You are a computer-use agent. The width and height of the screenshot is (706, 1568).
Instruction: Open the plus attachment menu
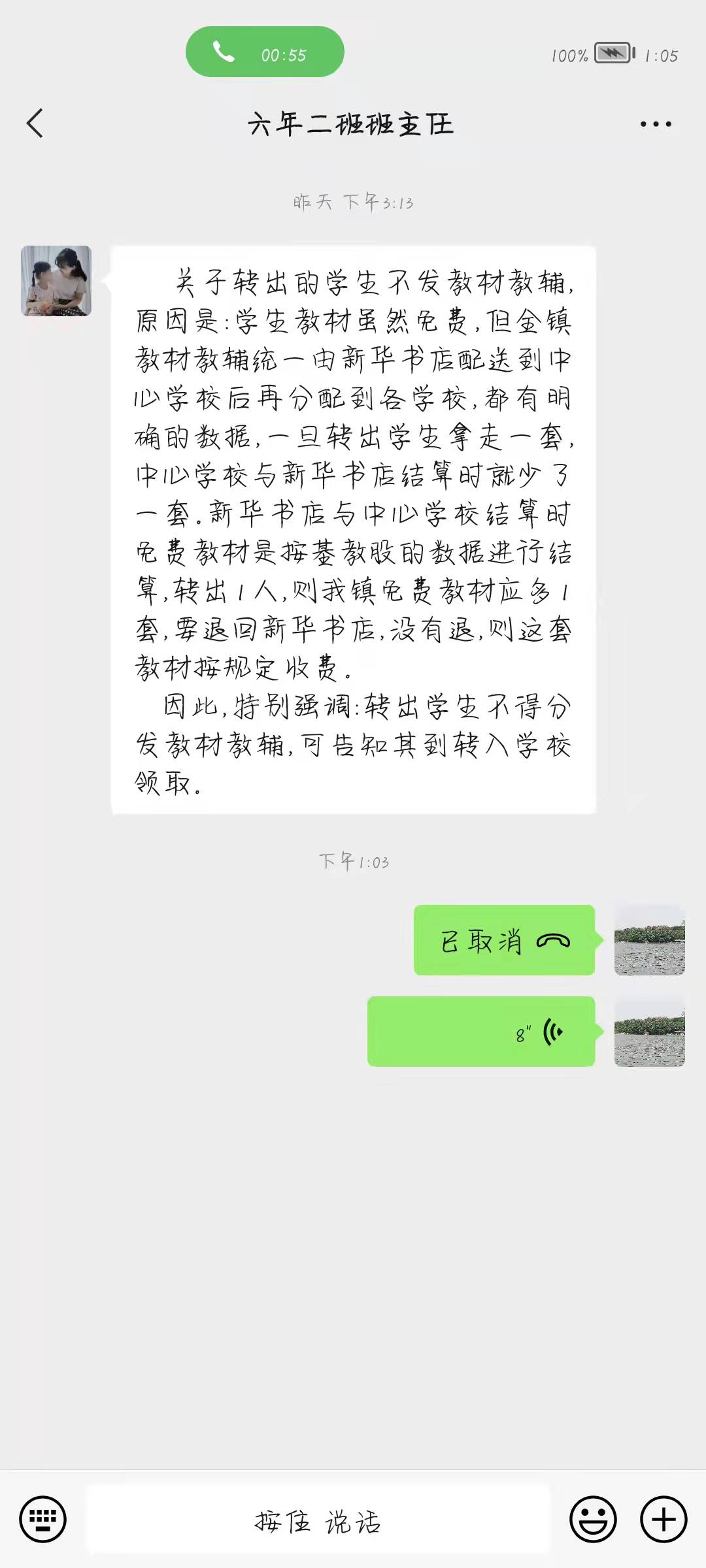(x=663, y=1519)
